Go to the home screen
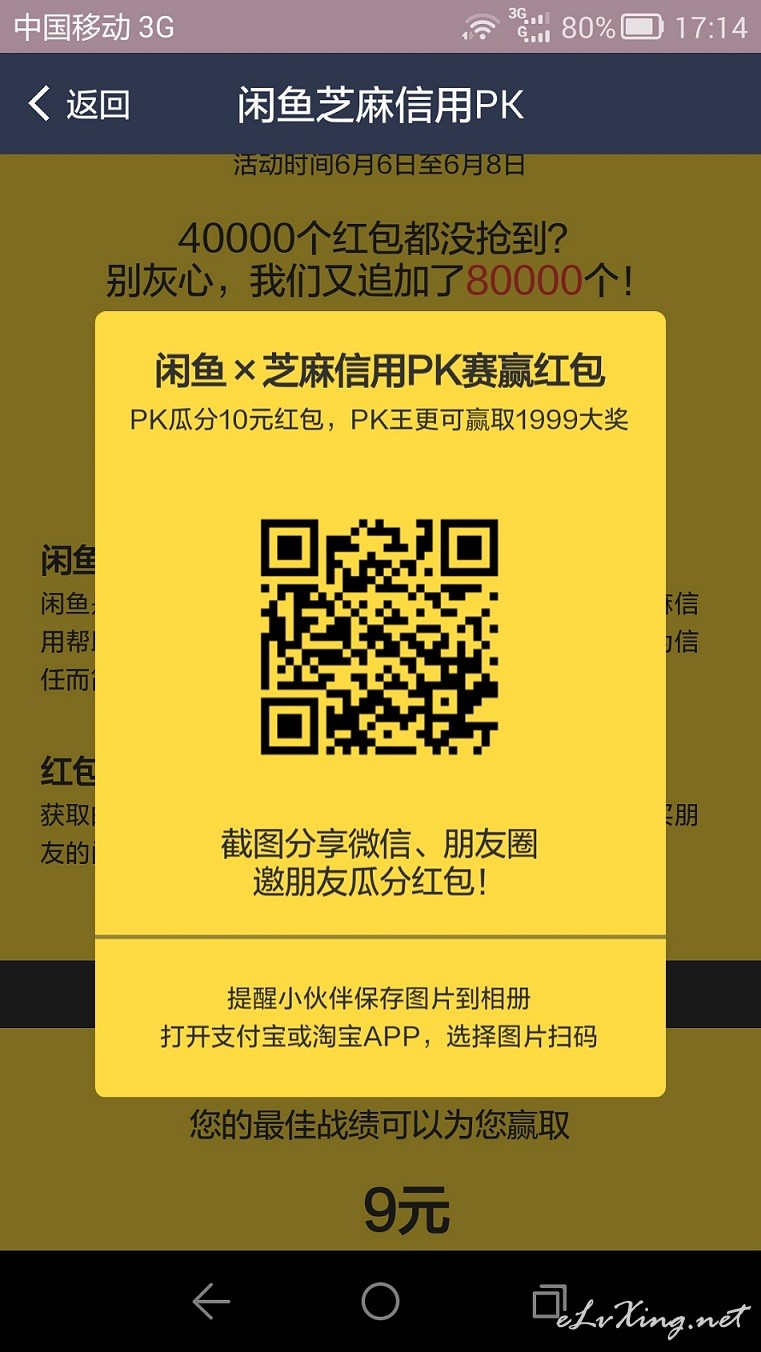Screen dimensions: 761x1352 (380, 1301)
